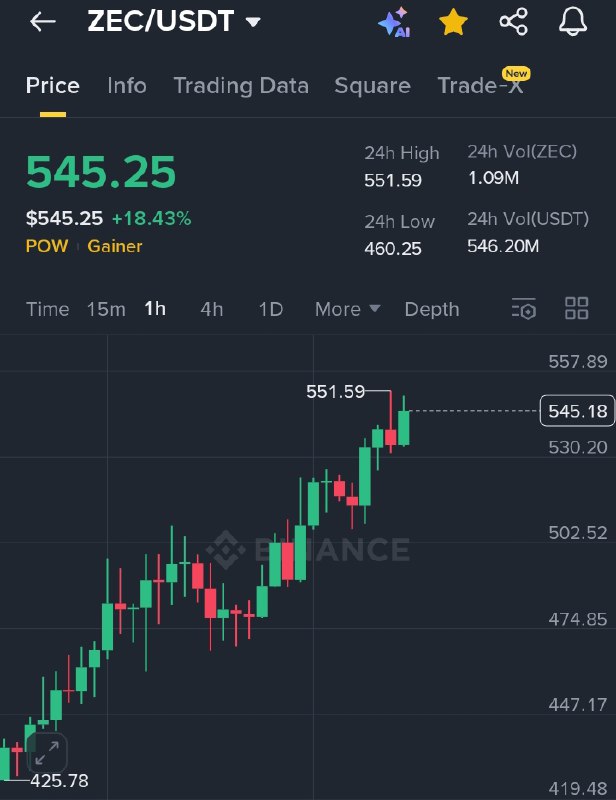The image size is (616, 800).
Task: Switch to the Info tab
Action: pyautogui.click(x=127, y=86)
